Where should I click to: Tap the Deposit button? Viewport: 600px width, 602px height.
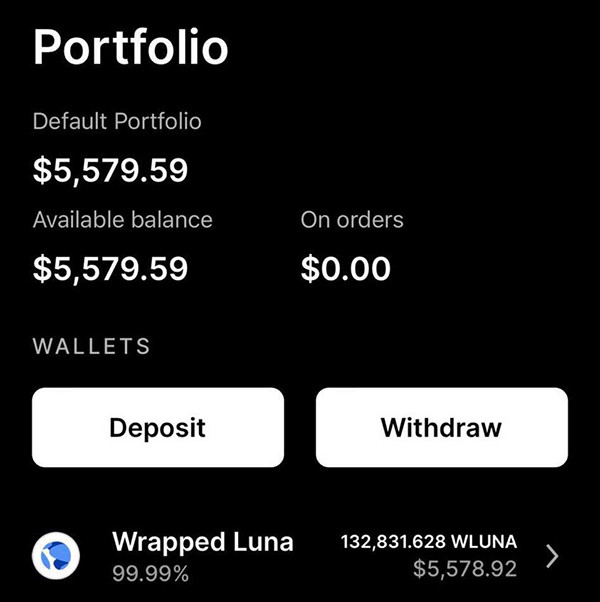click(158, 428)
